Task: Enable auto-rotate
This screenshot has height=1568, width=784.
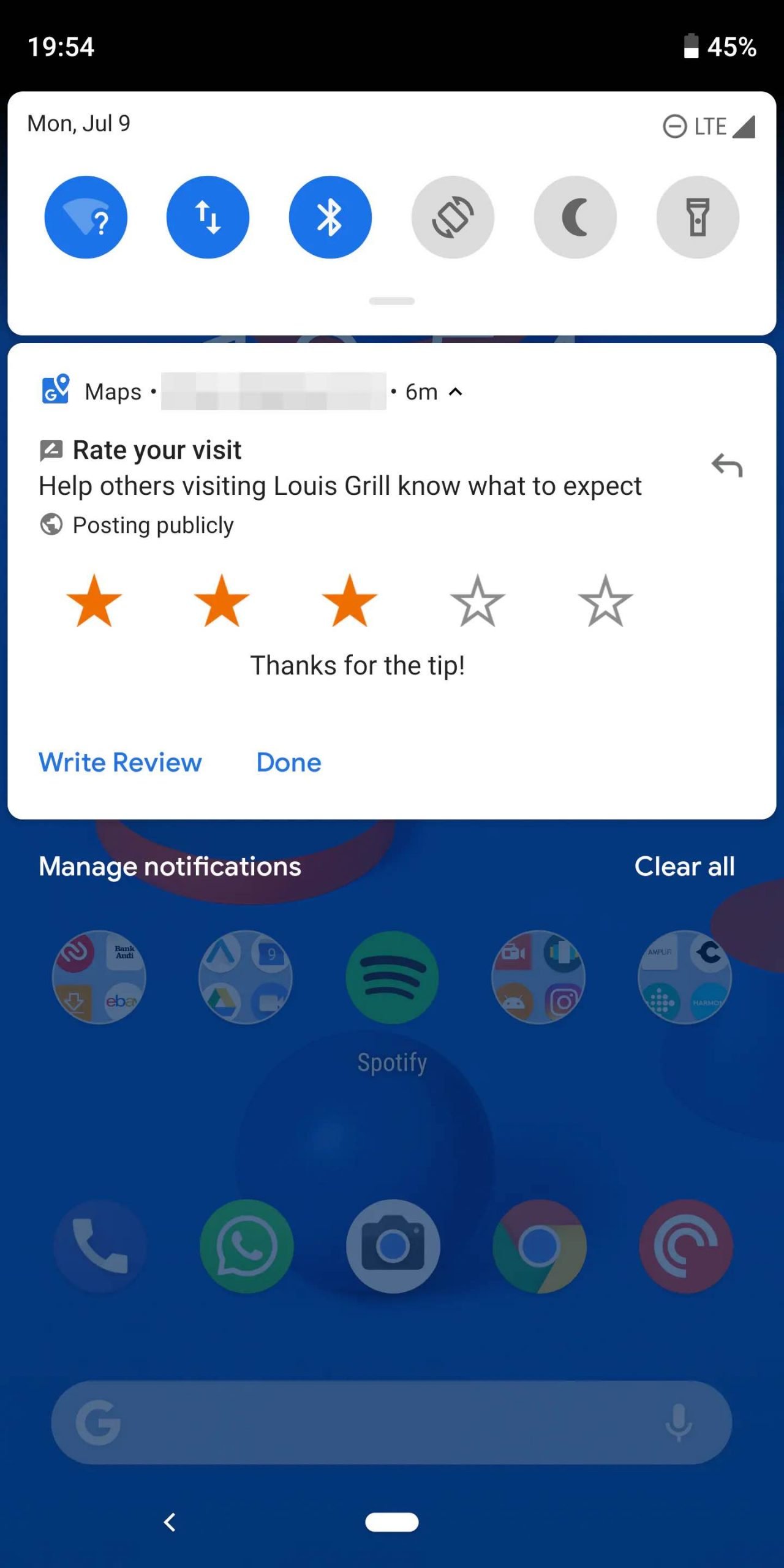Action: pos(453,217)
